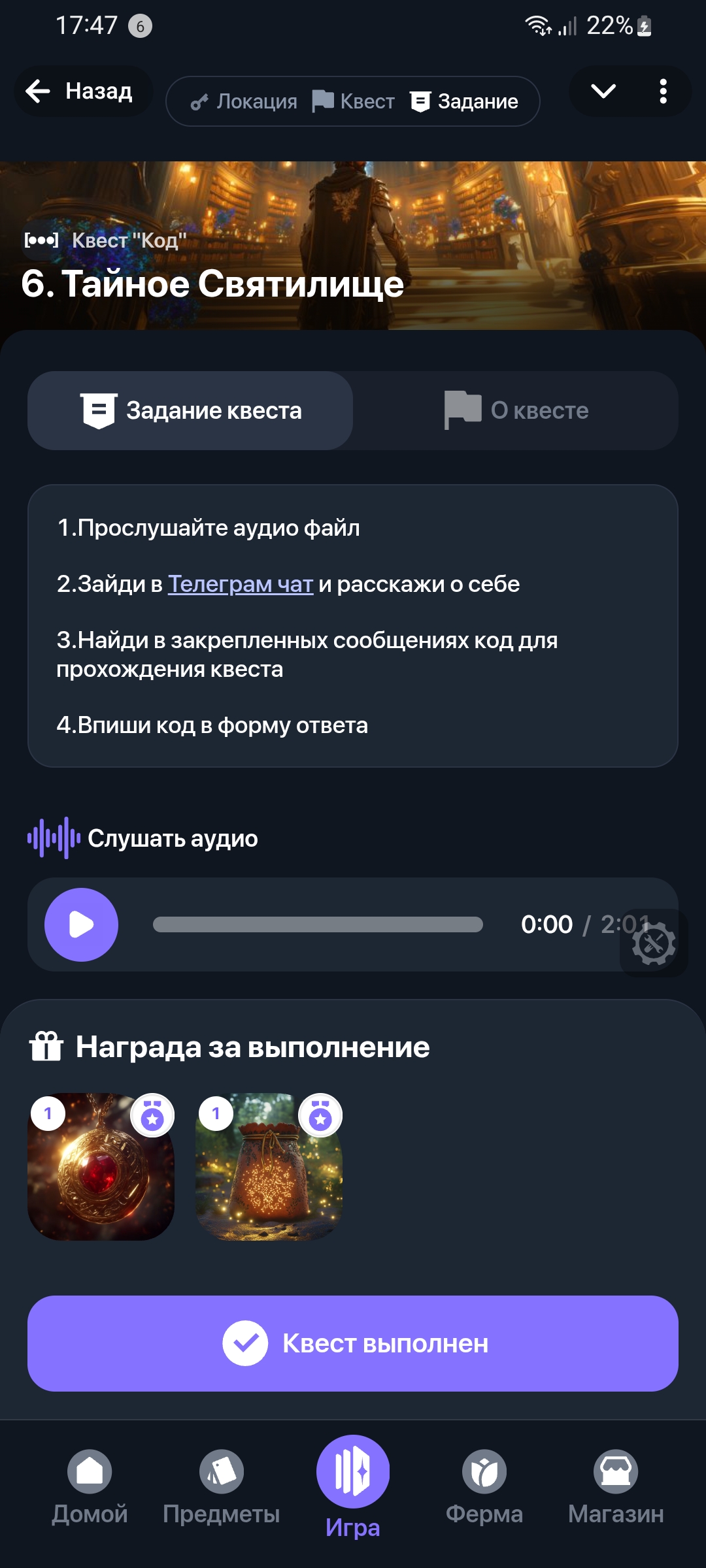Screen dimensions: 706x1568
Task: Go back with the Назад button
Action: tap(82, 91)
